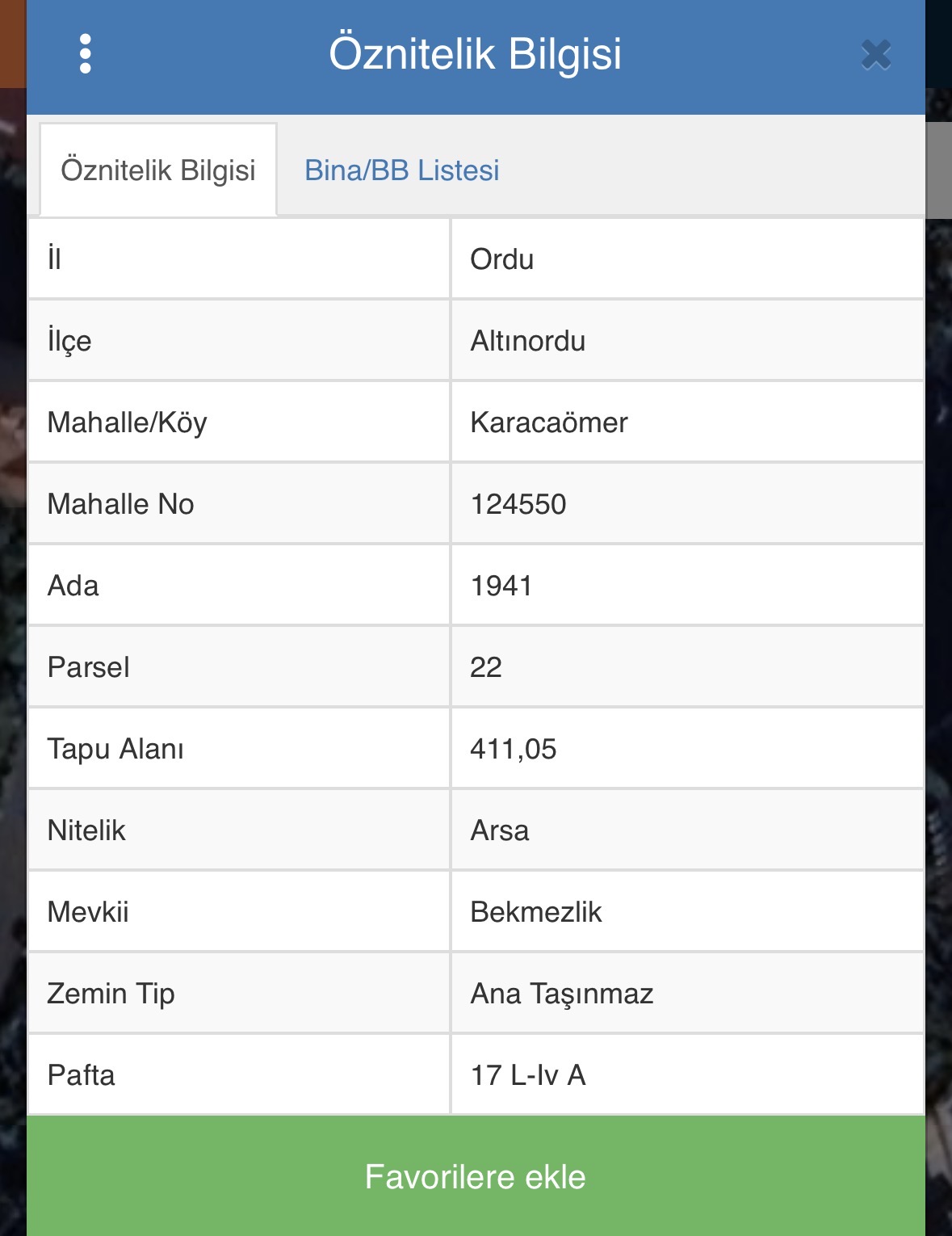Click the Parsel value 22
Image resolution: width=952 pixels, height=1236 pixels.
click(485, 666)
